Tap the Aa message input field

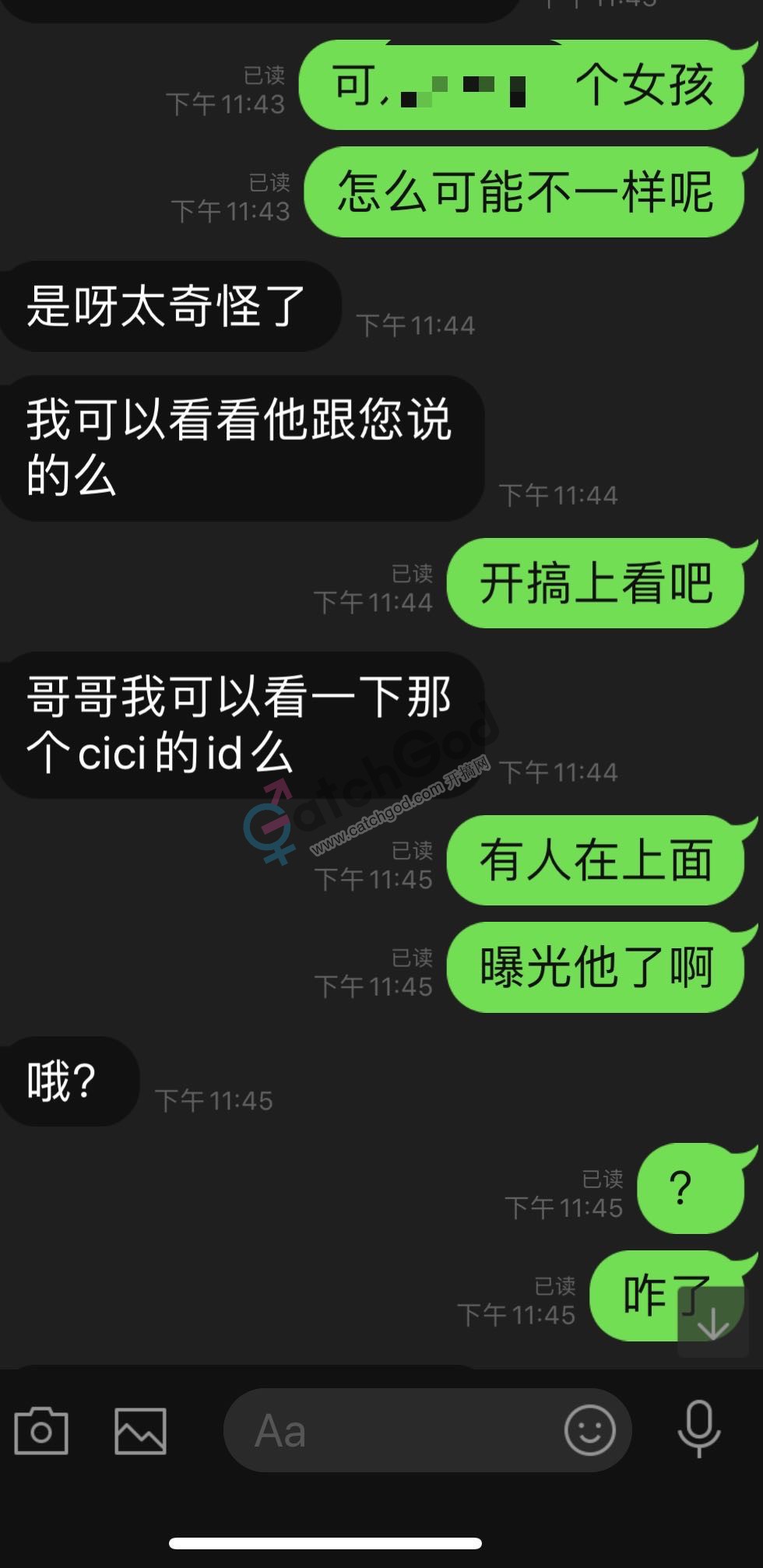(x=389, y=1431)
